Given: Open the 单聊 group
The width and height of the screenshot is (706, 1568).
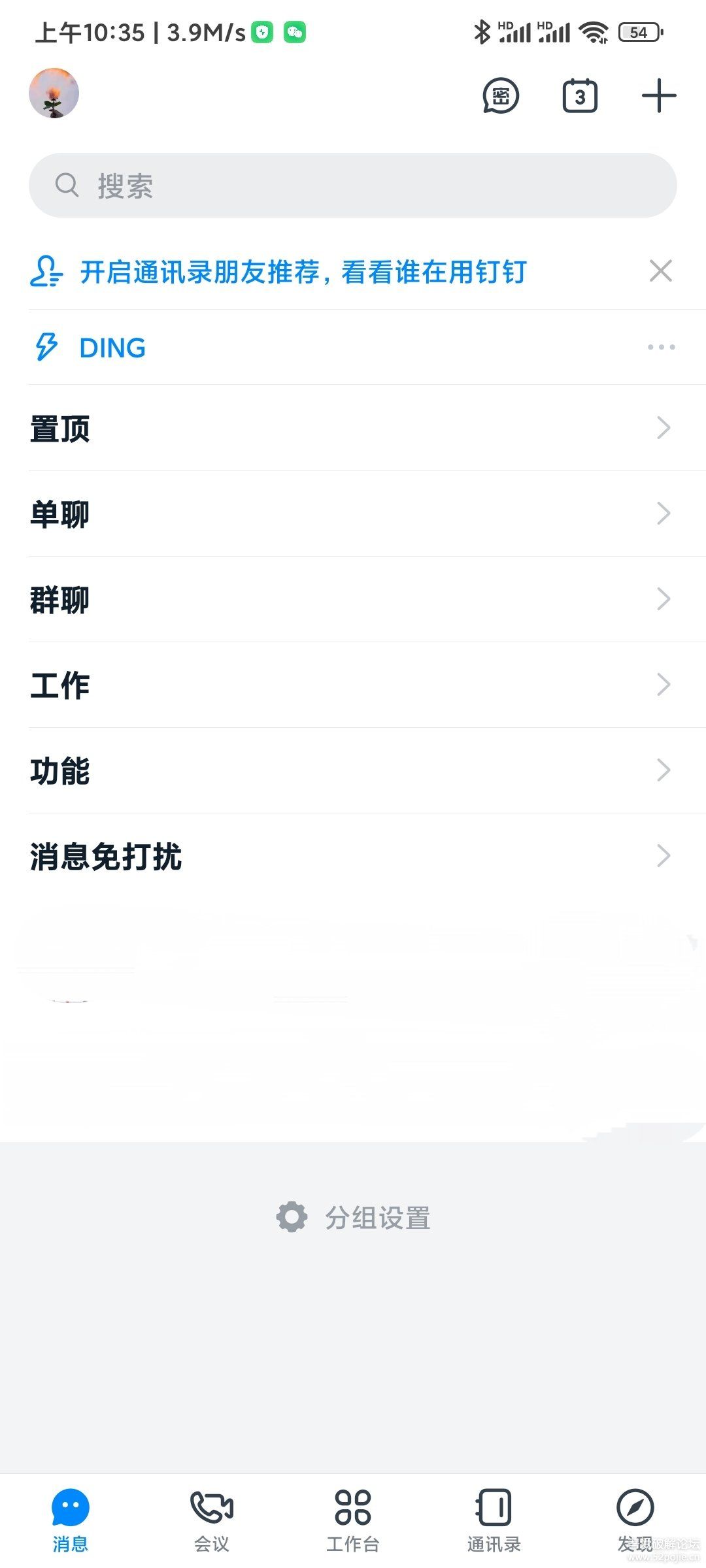Looking at the screenshot, I should [x=353, y=514].
